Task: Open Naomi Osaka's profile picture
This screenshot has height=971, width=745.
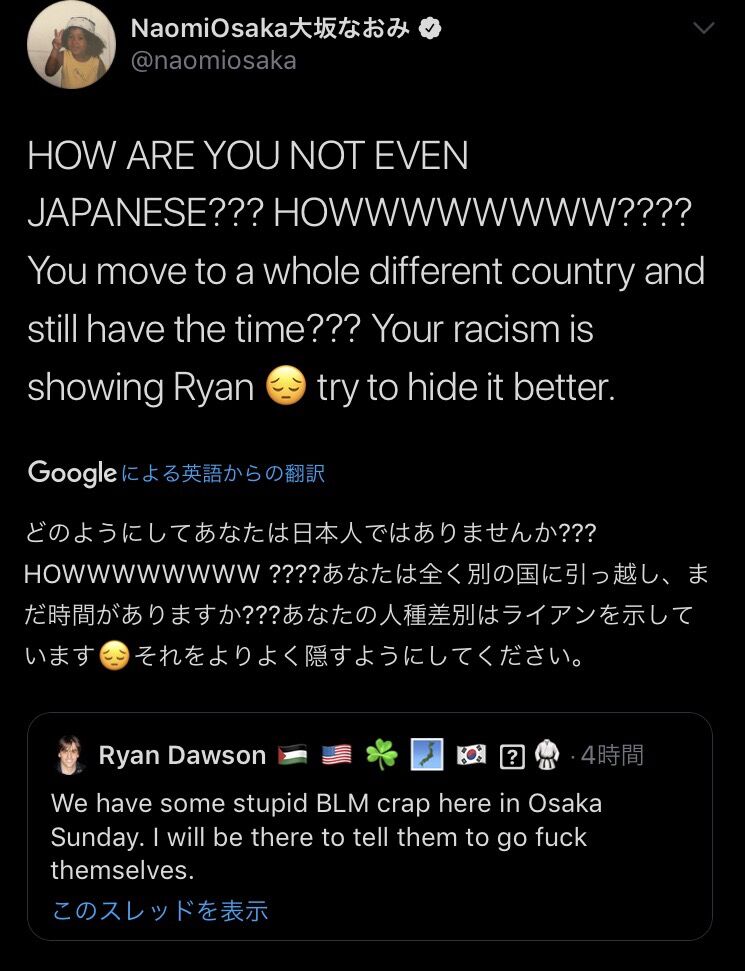Action: tap(71, 44)
